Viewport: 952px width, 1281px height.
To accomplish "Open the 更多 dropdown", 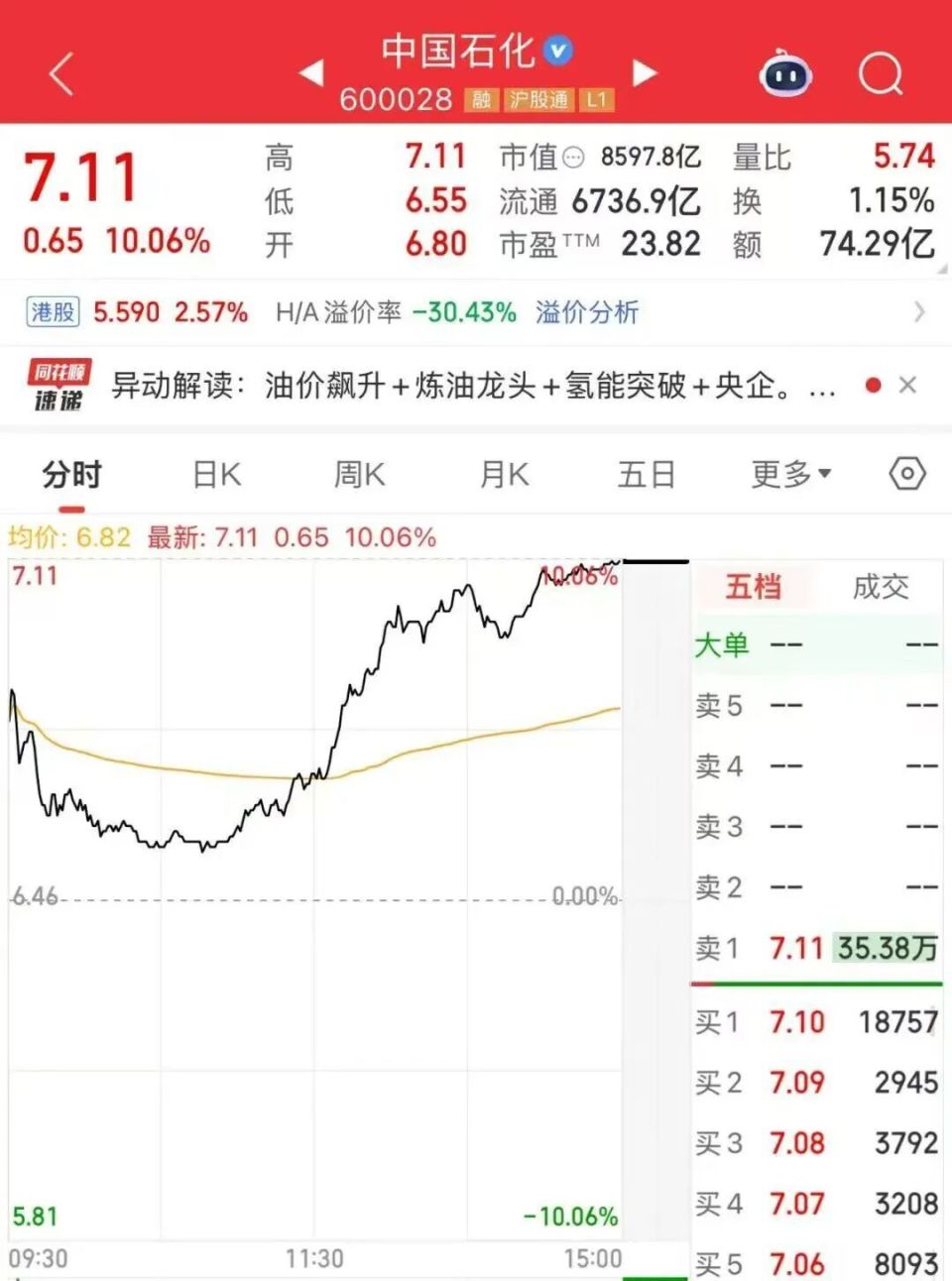I will point(787,474).
